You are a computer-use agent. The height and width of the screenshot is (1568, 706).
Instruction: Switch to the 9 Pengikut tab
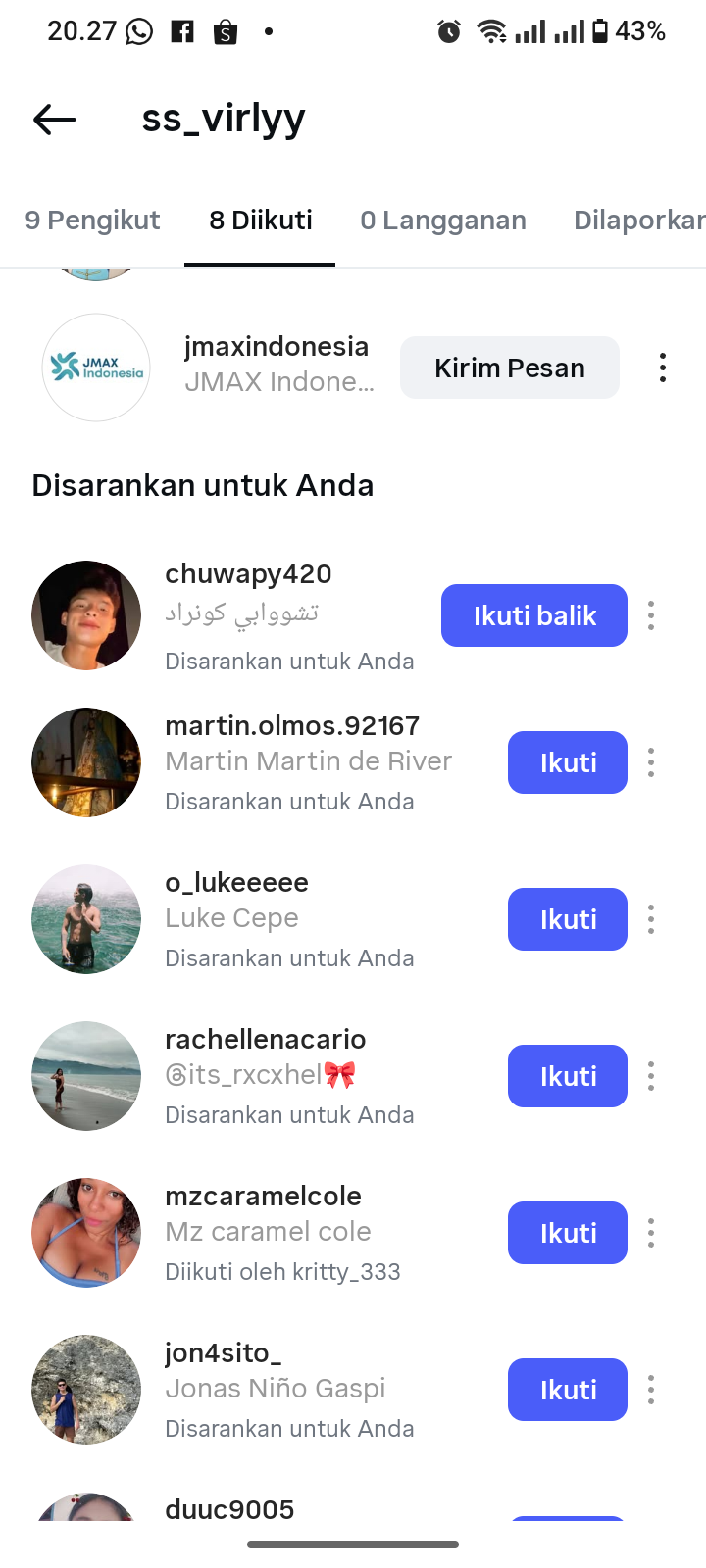(x=92, y=220)
